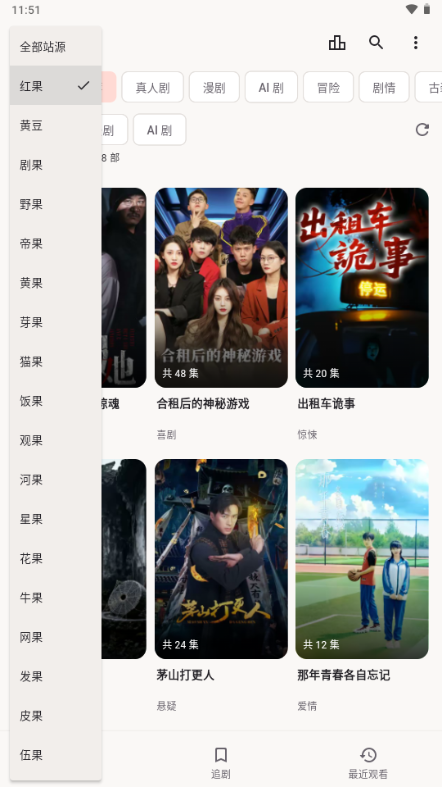Open the ranking chart icon
Image resolution: width=442 pixels, height=787 pixels.
(337, 43)
